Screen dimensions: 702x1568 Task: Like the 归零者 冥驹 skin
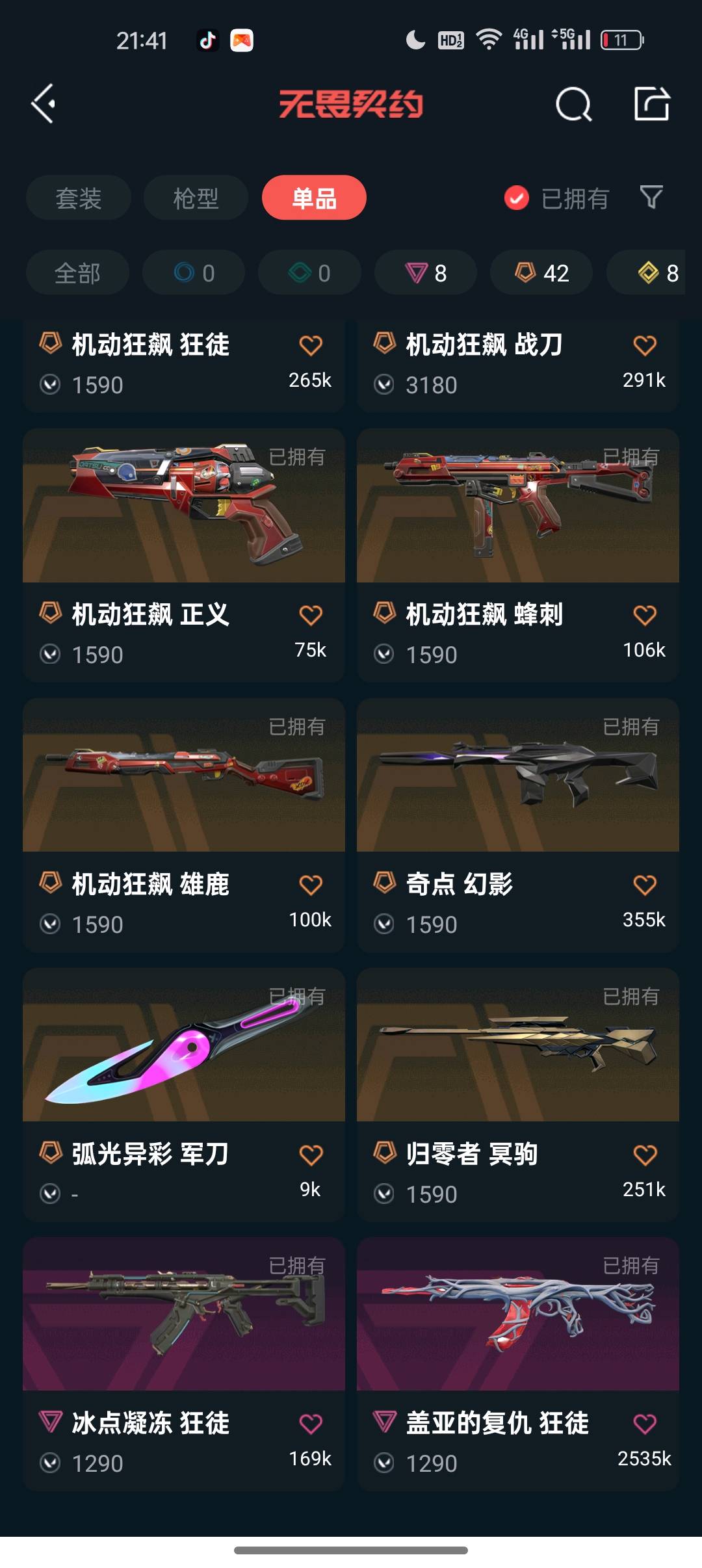pos(645,1155)
